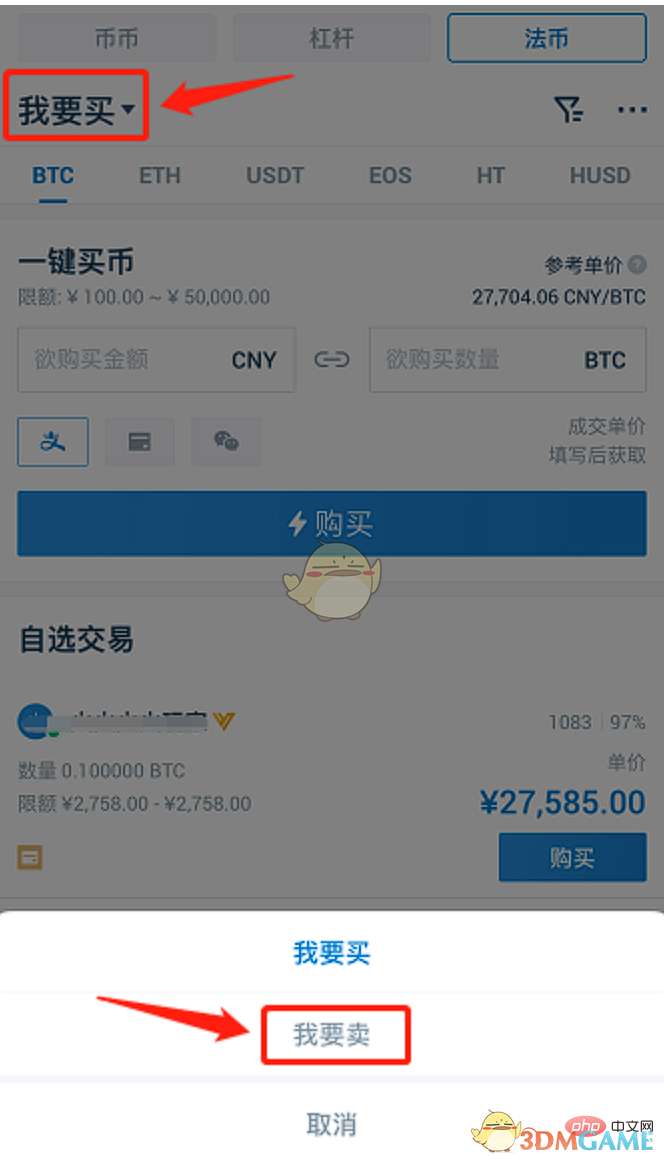Choose bank card payment method

(x=140, y=442)
